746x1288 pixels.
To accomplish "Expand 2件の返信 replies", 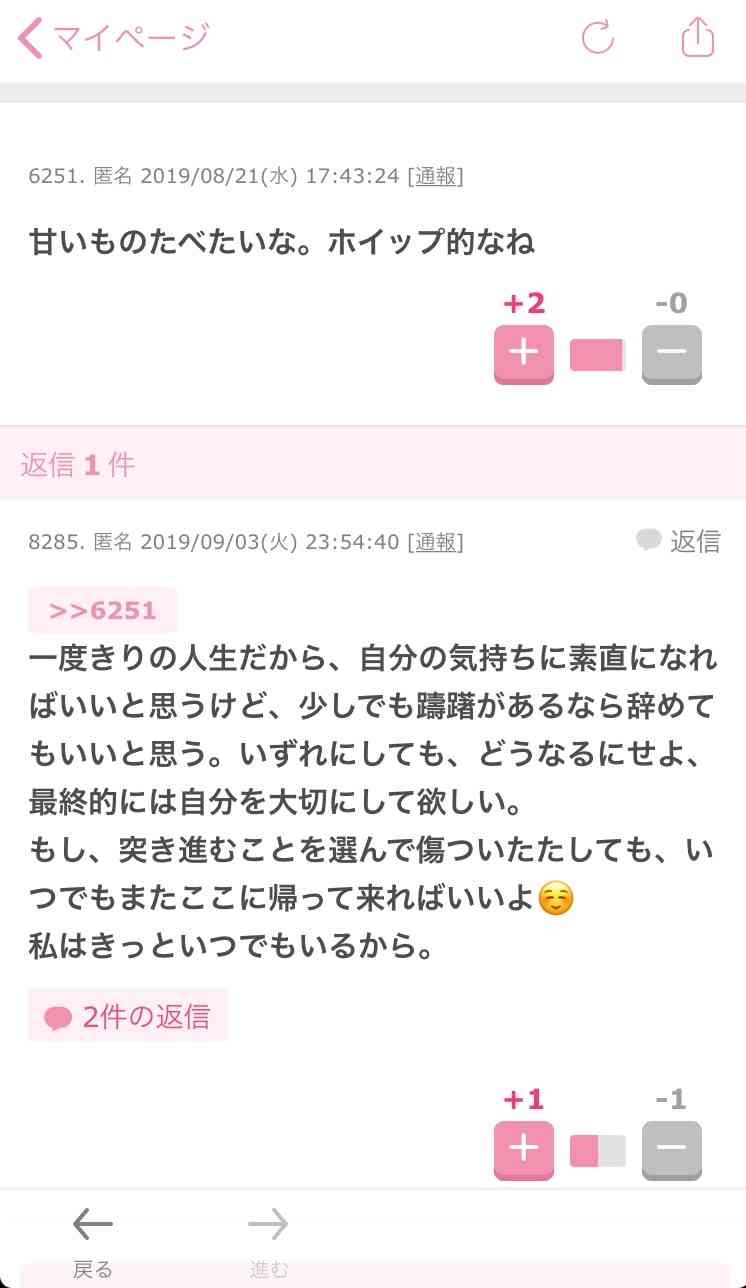I will tap(128, 1016).
